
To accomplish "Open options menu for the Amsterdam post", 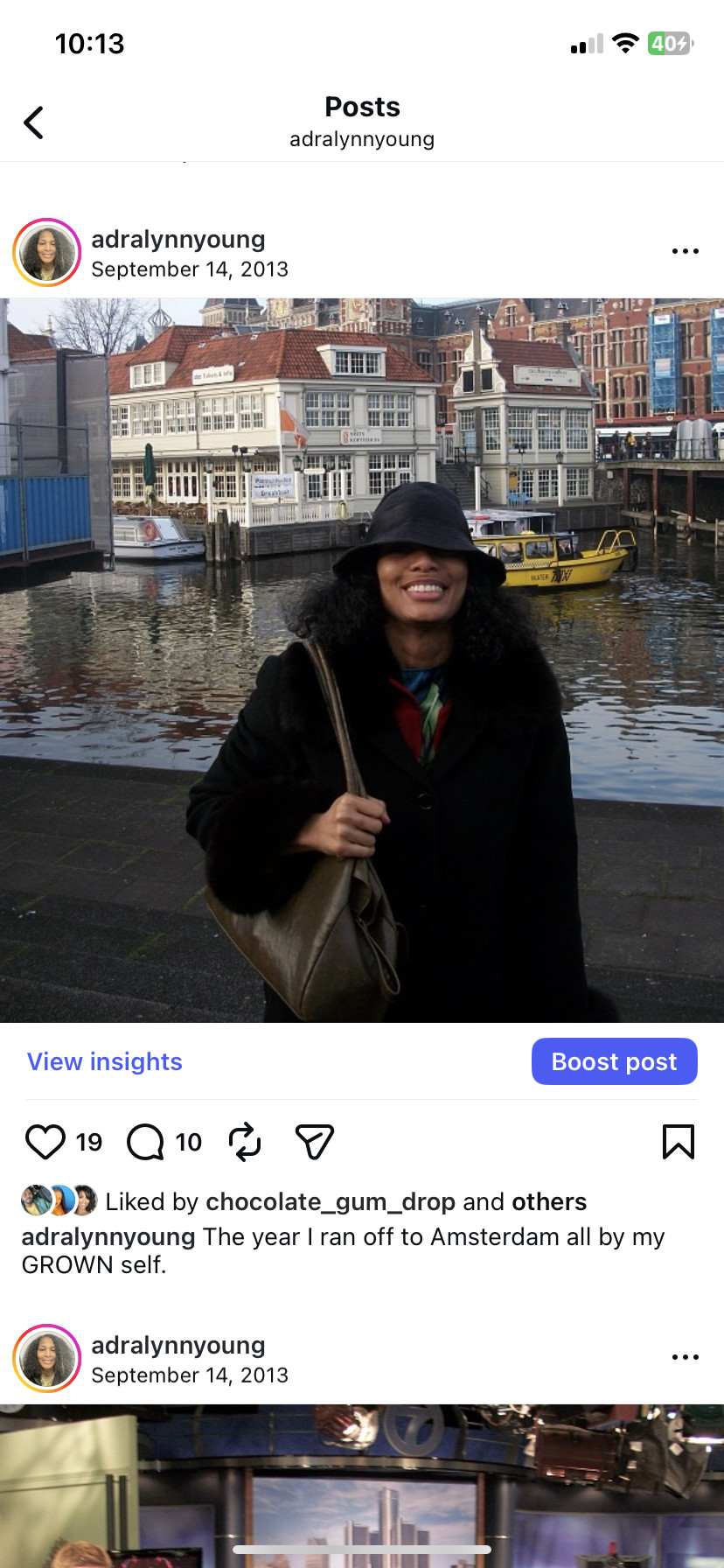I will (685, 251).
